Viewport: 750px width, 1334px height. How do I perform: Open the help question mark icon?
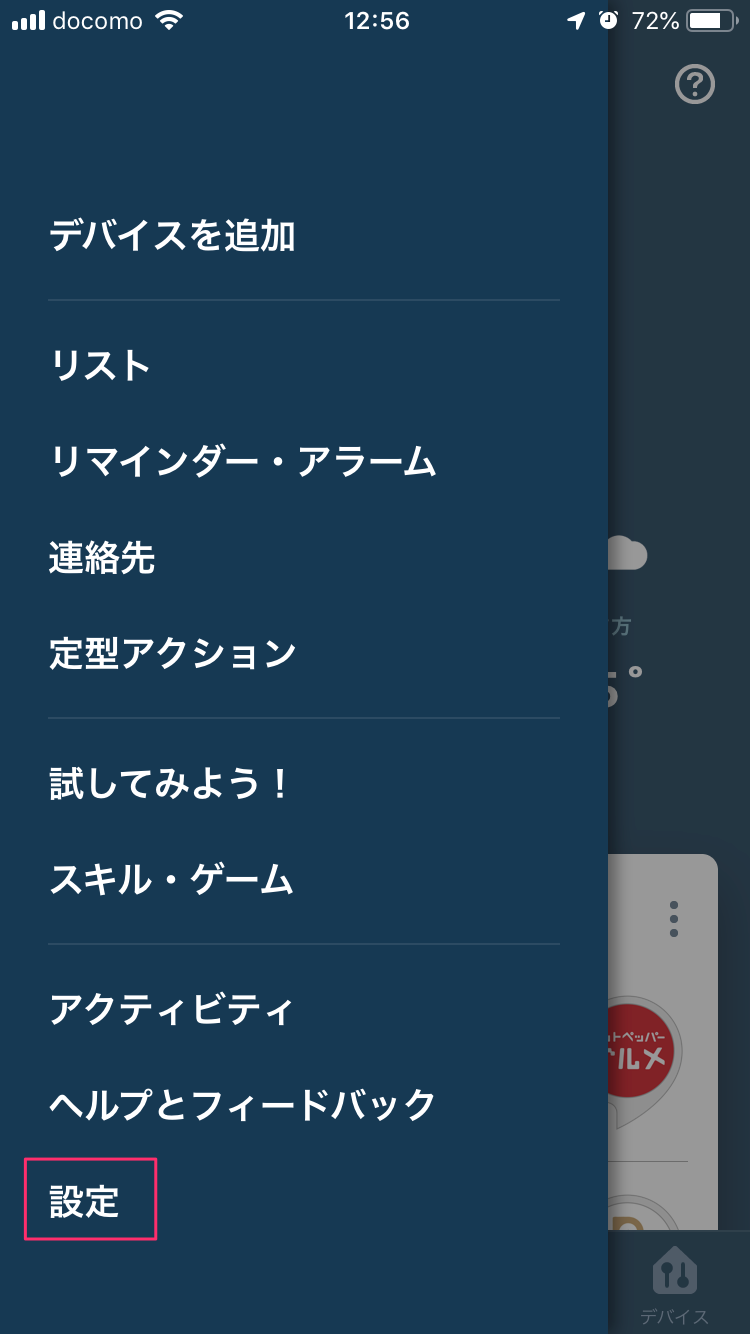[694, 85]
